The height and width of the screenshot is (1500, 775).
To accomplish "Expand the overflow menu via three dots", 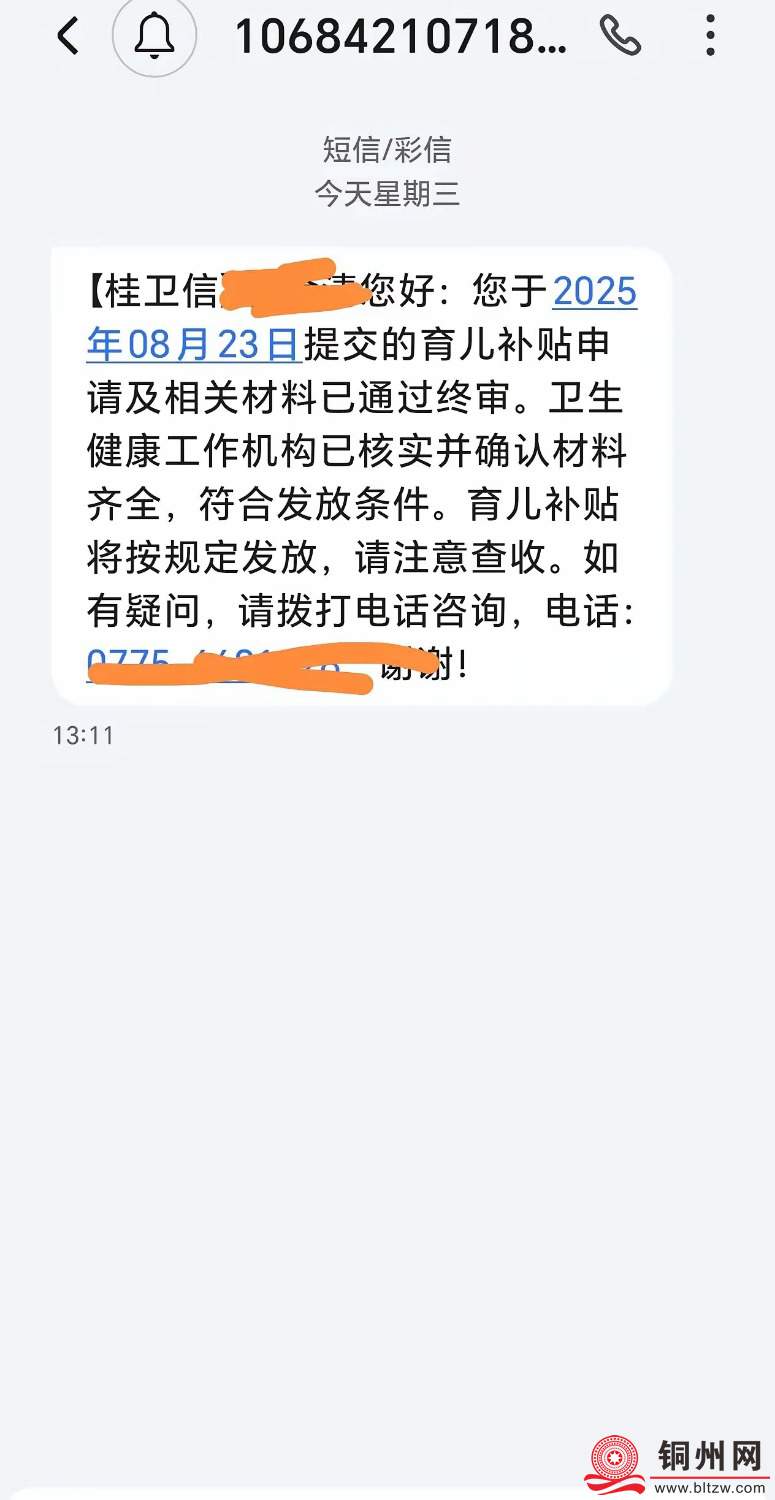I will [x=710, y=36].
